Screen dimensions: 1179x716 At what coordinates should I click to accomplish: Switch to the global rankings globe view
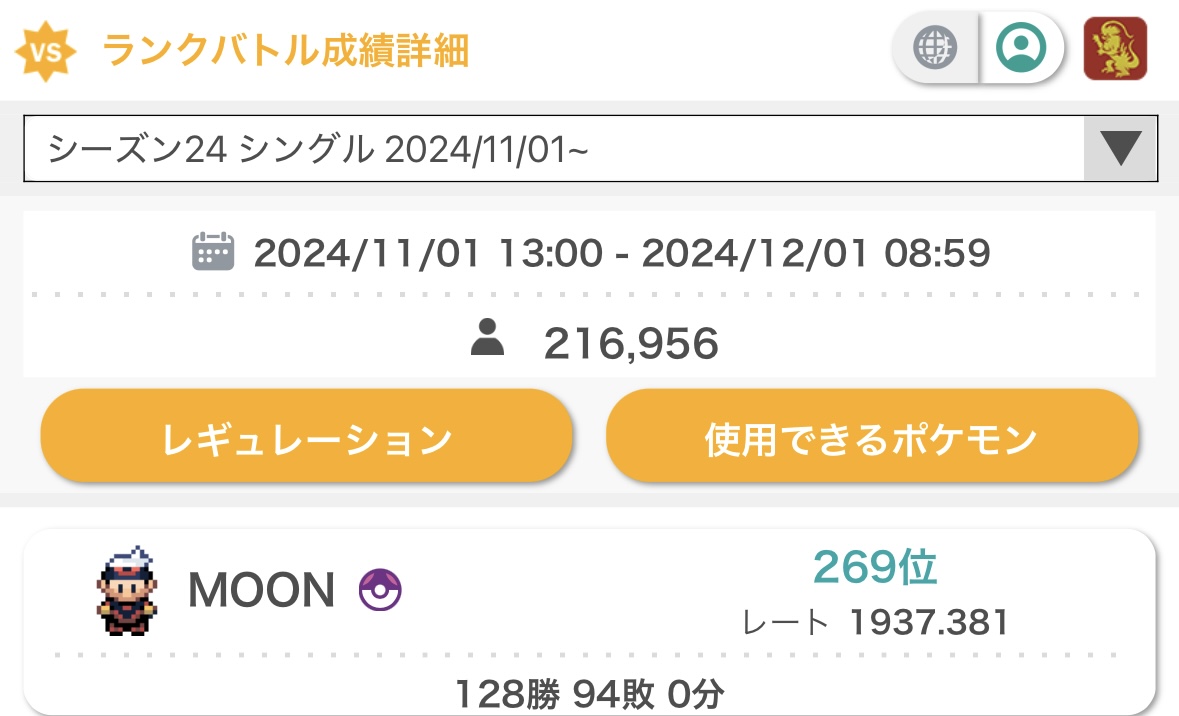(x=935, y=47)
